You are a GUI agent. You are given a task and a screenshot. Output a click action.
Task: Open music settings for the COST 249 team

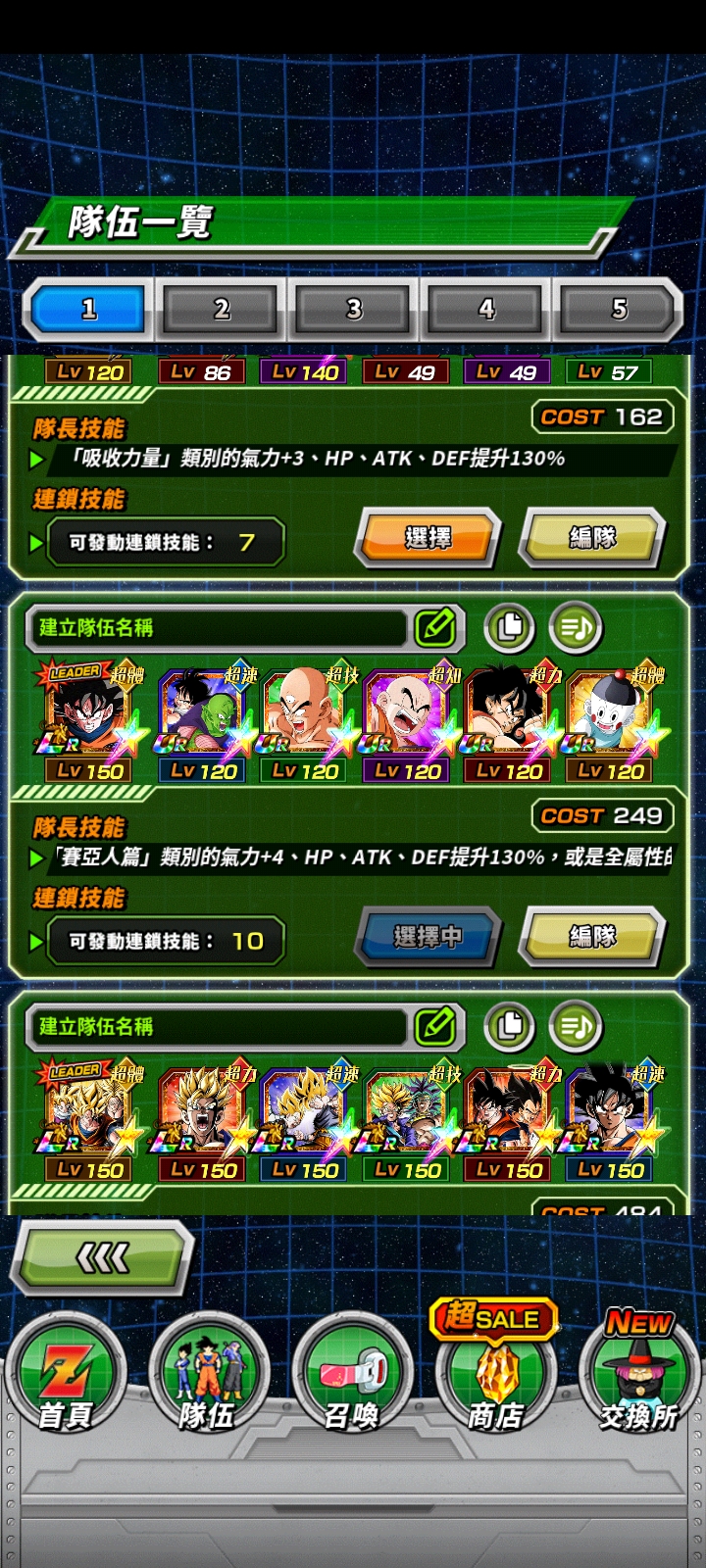[x=576, y=627]
